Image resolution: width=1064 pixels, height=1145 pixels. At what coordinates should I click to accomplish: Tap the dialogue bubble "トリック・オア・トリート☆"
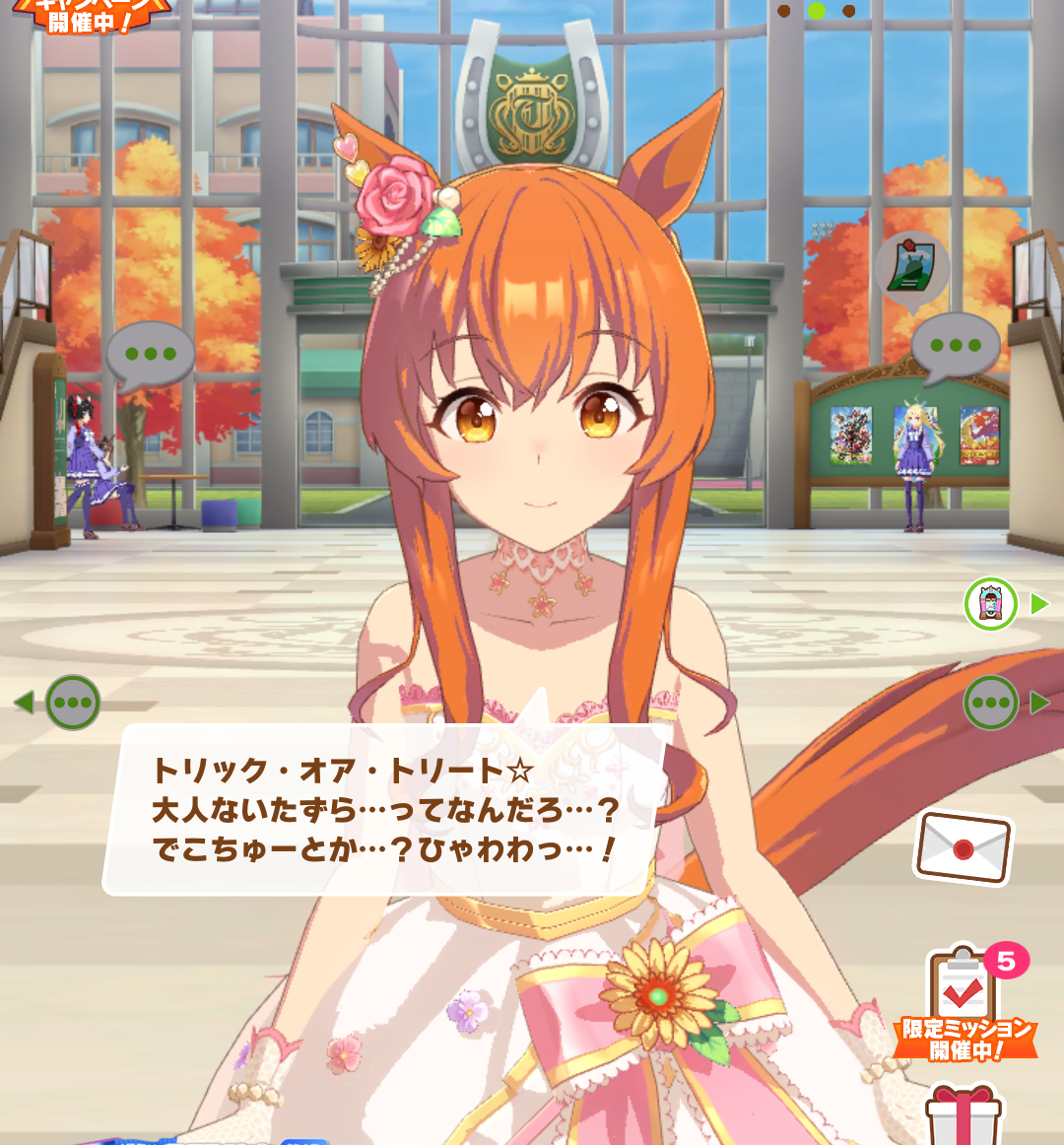click(x=384, y=810)
